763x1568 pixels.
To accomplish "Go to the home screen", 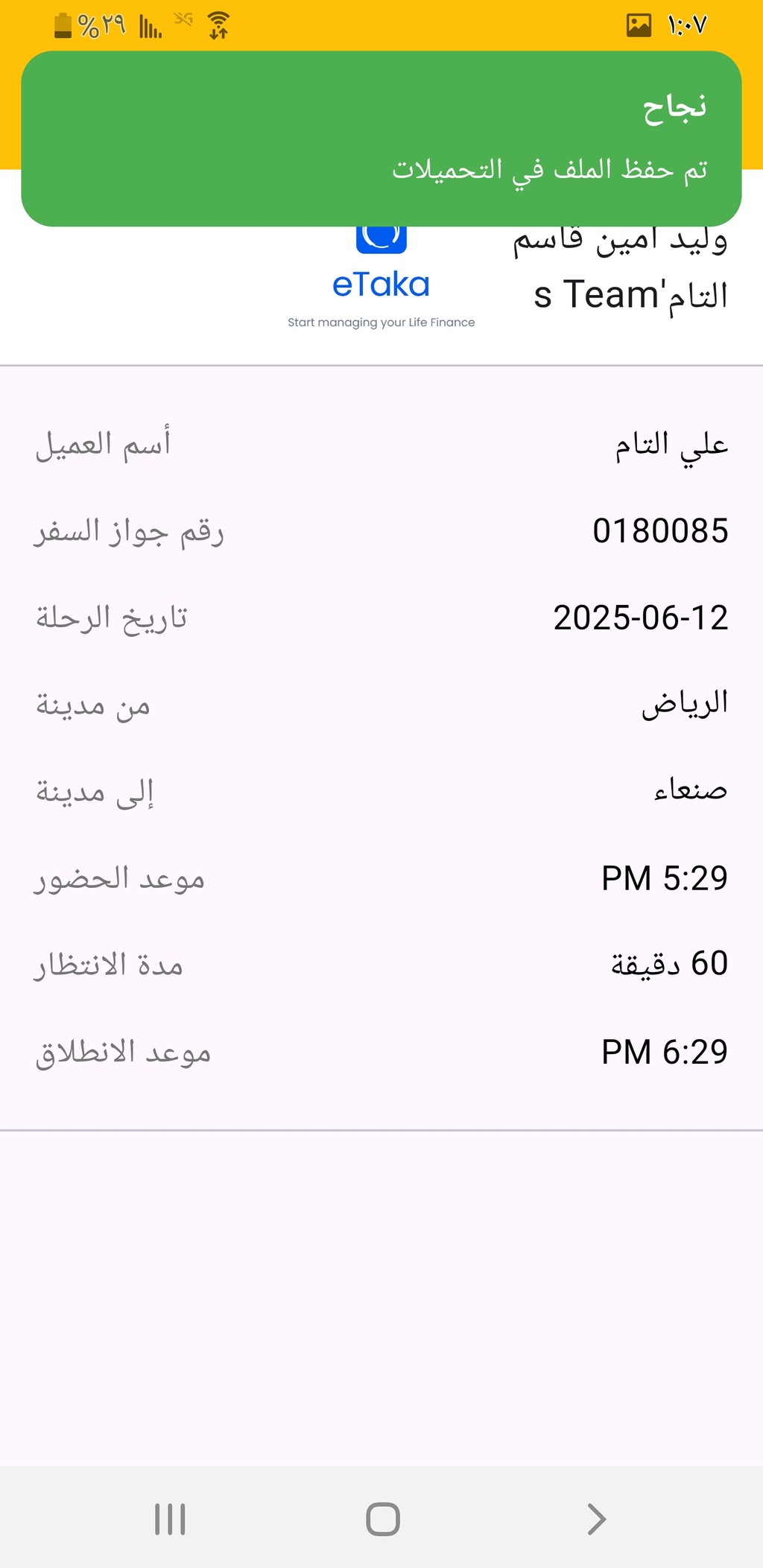I will click(x=383, y=1519).
